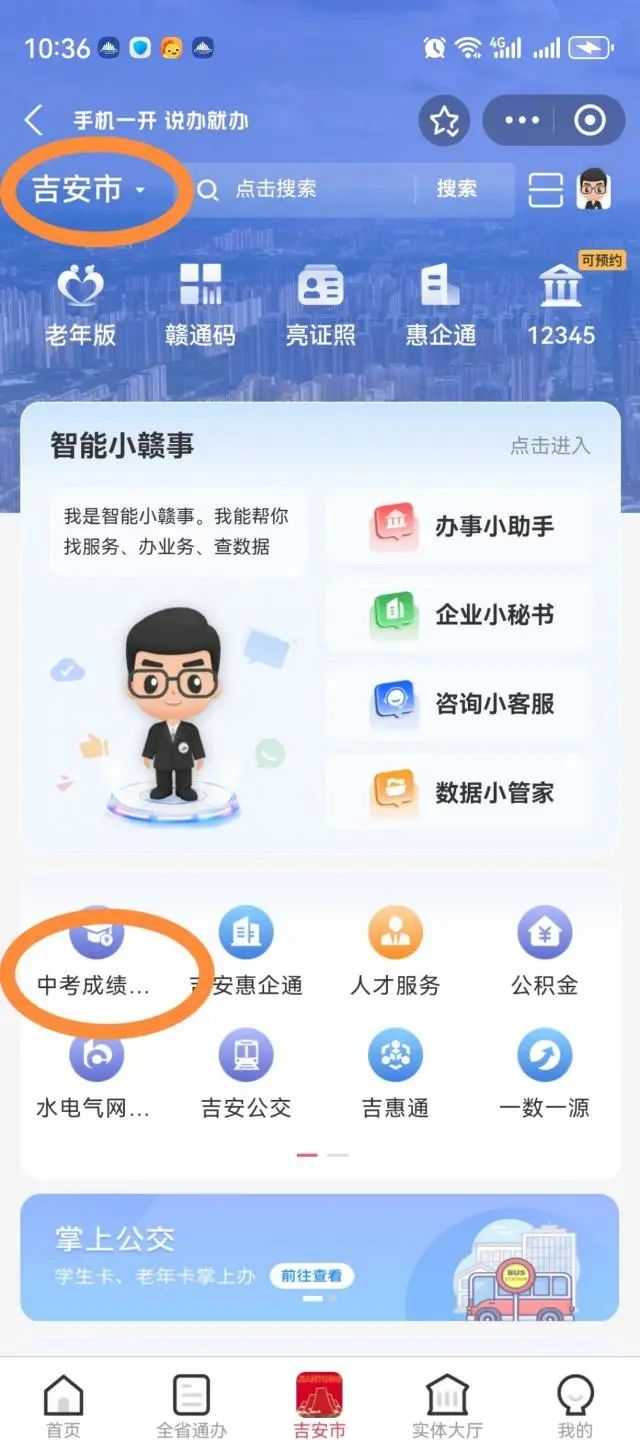Hit the 搜索 button
The height and width of the screenshot is (1452, 640).
[x=456, y=189]
